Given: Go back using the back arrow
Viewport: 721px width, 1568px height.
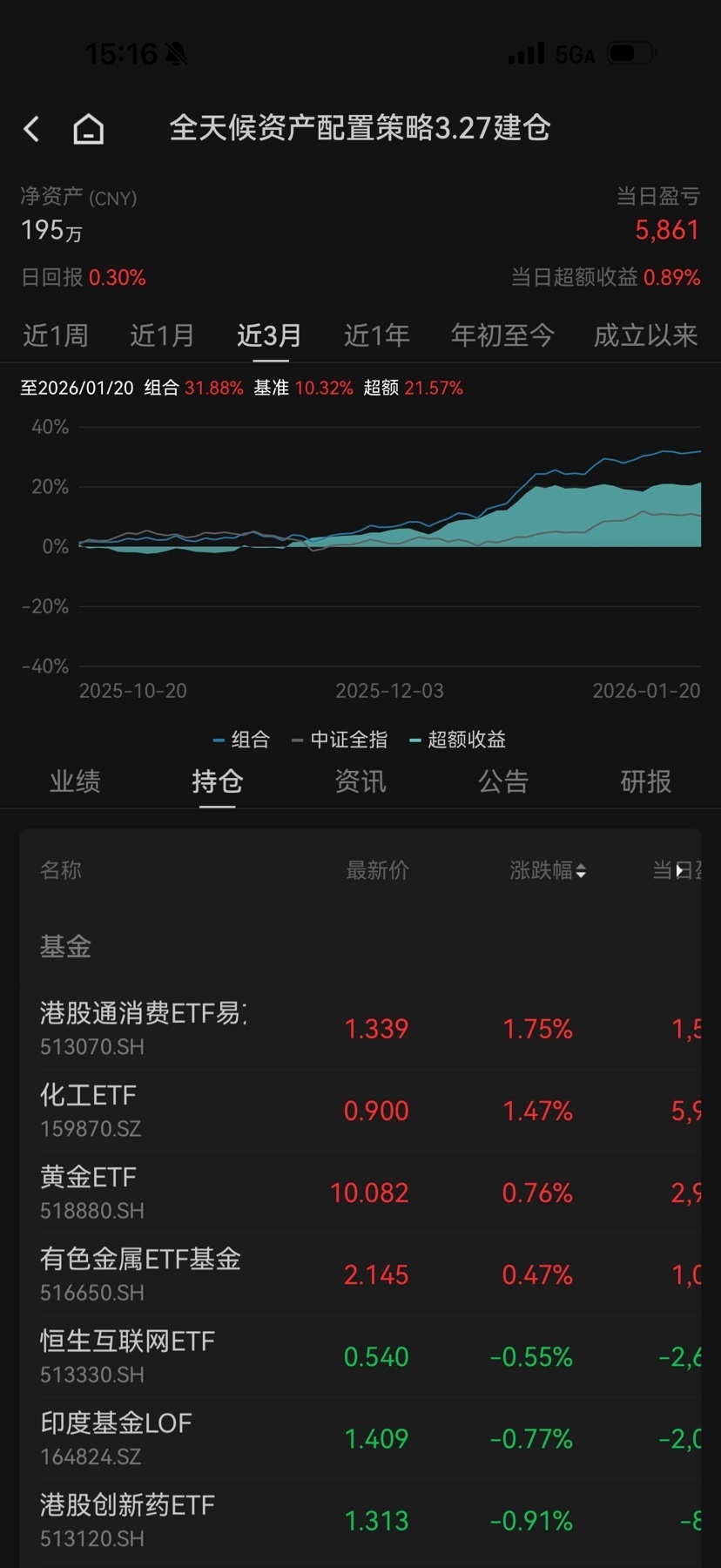Looking at the screenshot, I should (32, 129).
